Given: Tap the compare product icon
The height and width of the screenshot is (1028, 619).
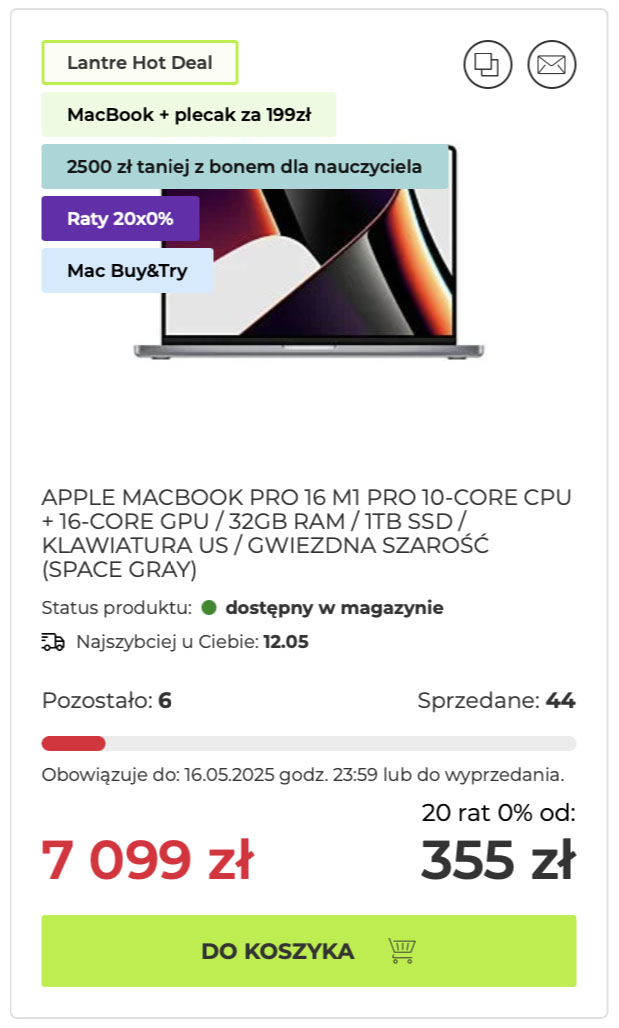Looking at the screenshot, I should (487, 65).
